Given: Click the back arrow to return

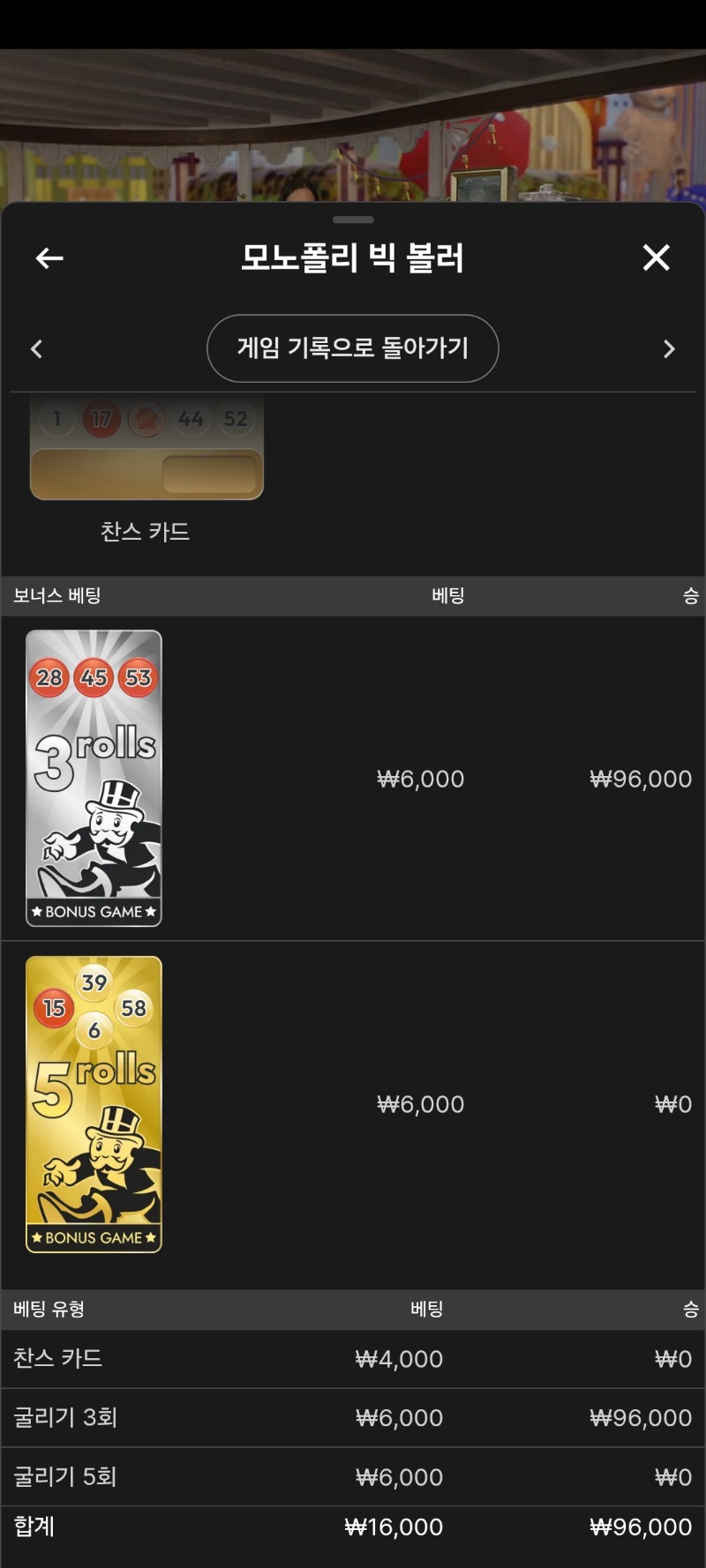Looking at the screenshot, I should 49,258.
